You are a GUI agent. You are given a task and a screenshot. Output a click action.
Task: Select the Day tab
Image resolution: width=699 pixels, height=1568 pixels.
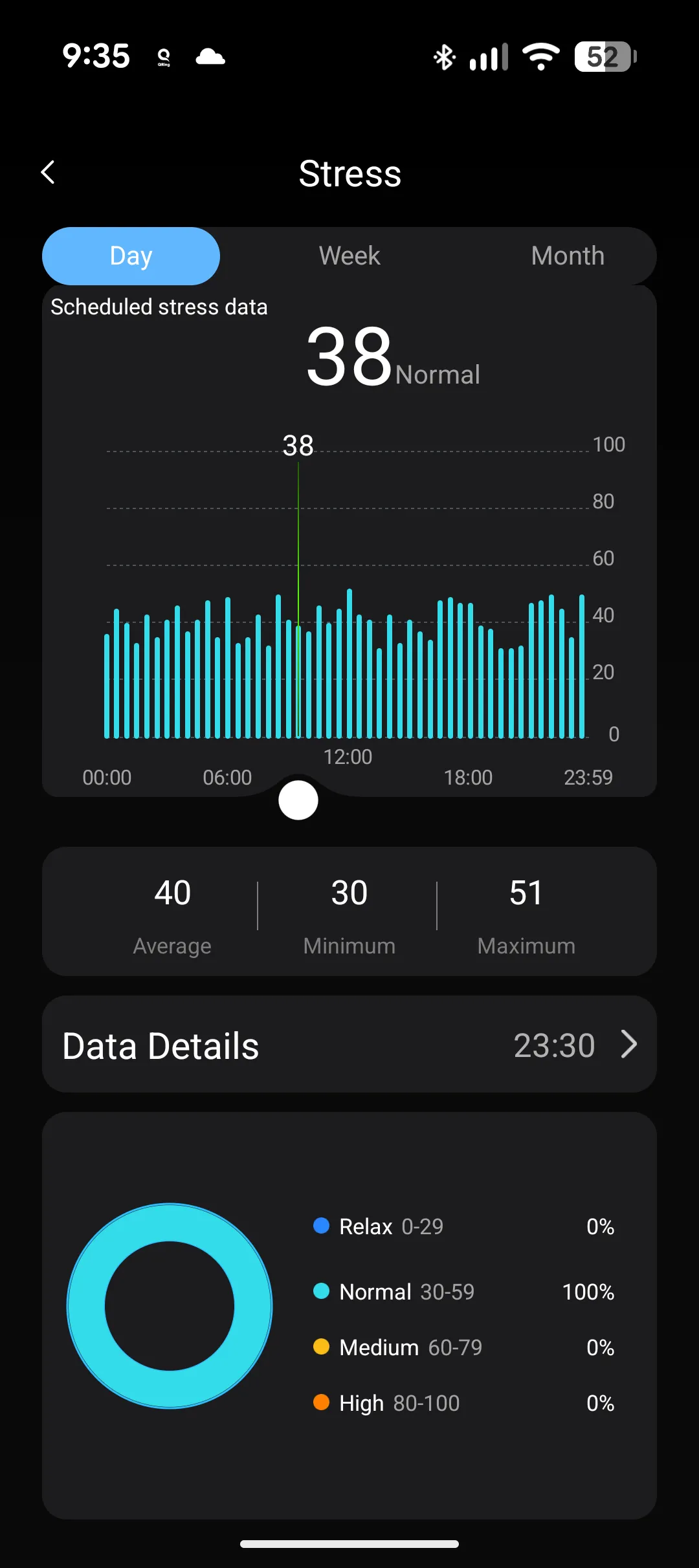(x=131, y=256)
